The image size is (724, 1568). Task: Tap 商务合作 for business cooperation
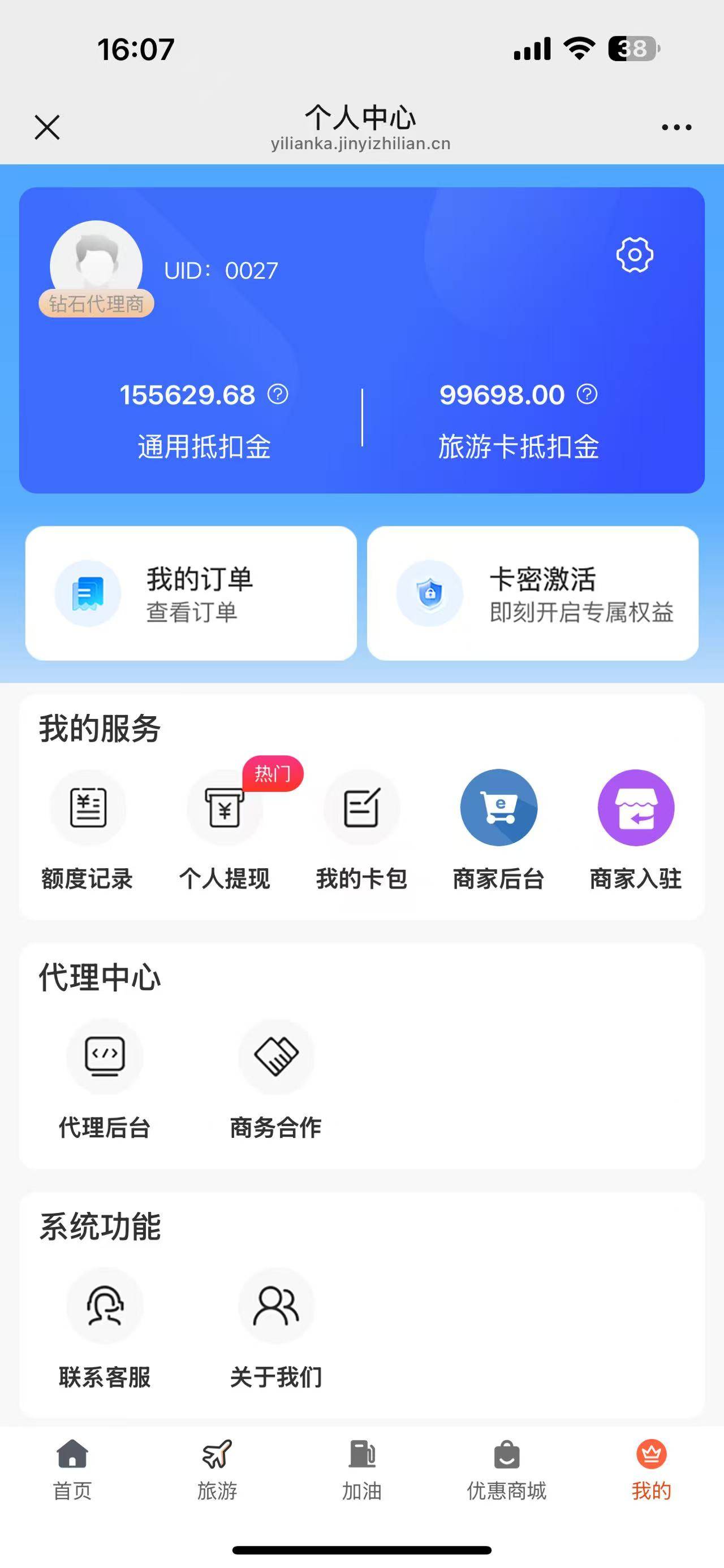(276, 1077)
